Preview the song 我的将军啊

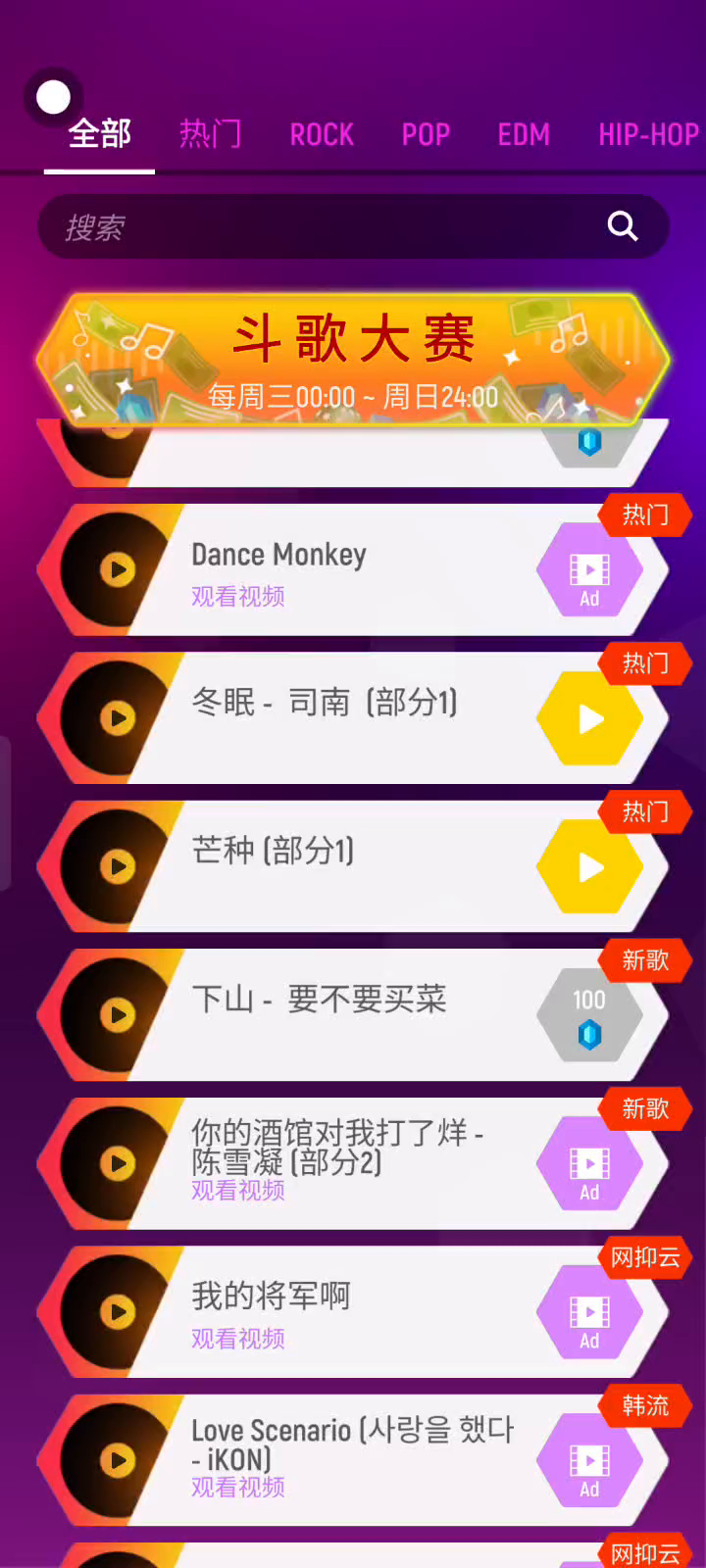[x=118, y=1312]
